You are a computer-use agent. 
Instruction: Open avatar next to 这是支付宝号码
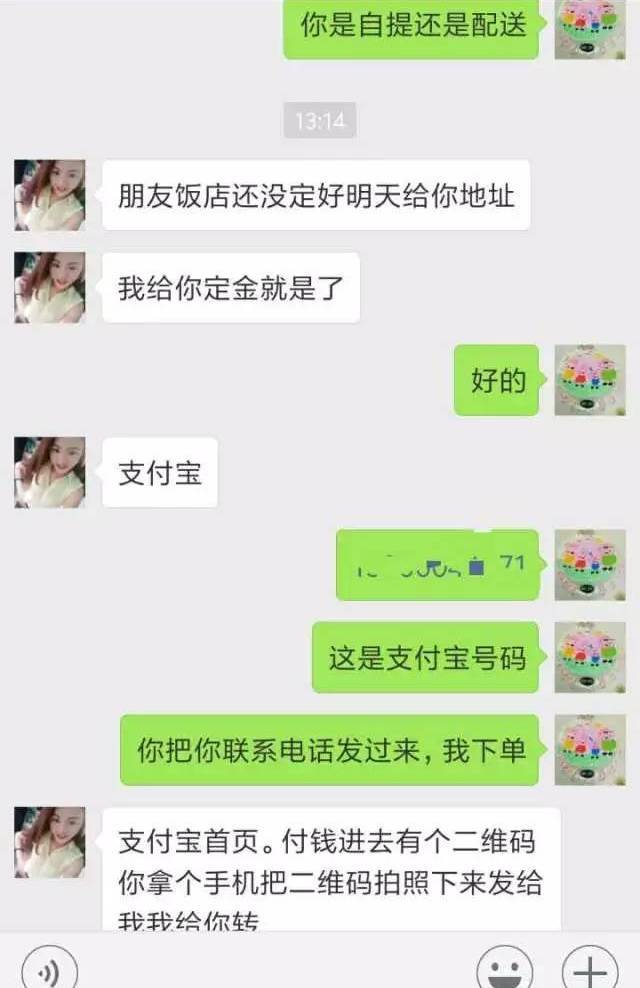pos(590,657)
